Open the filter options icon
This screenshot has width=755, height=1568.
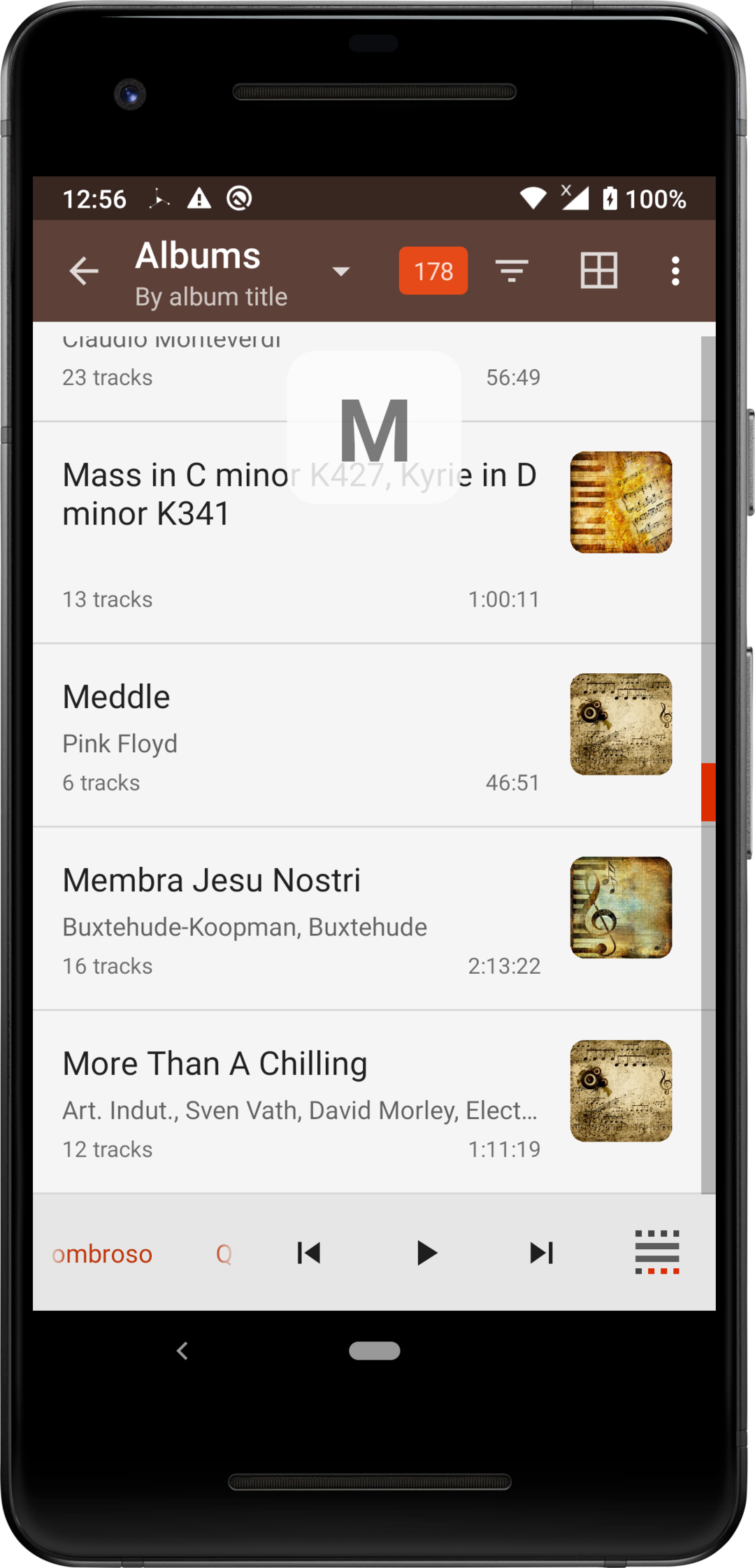click(512, 271)
